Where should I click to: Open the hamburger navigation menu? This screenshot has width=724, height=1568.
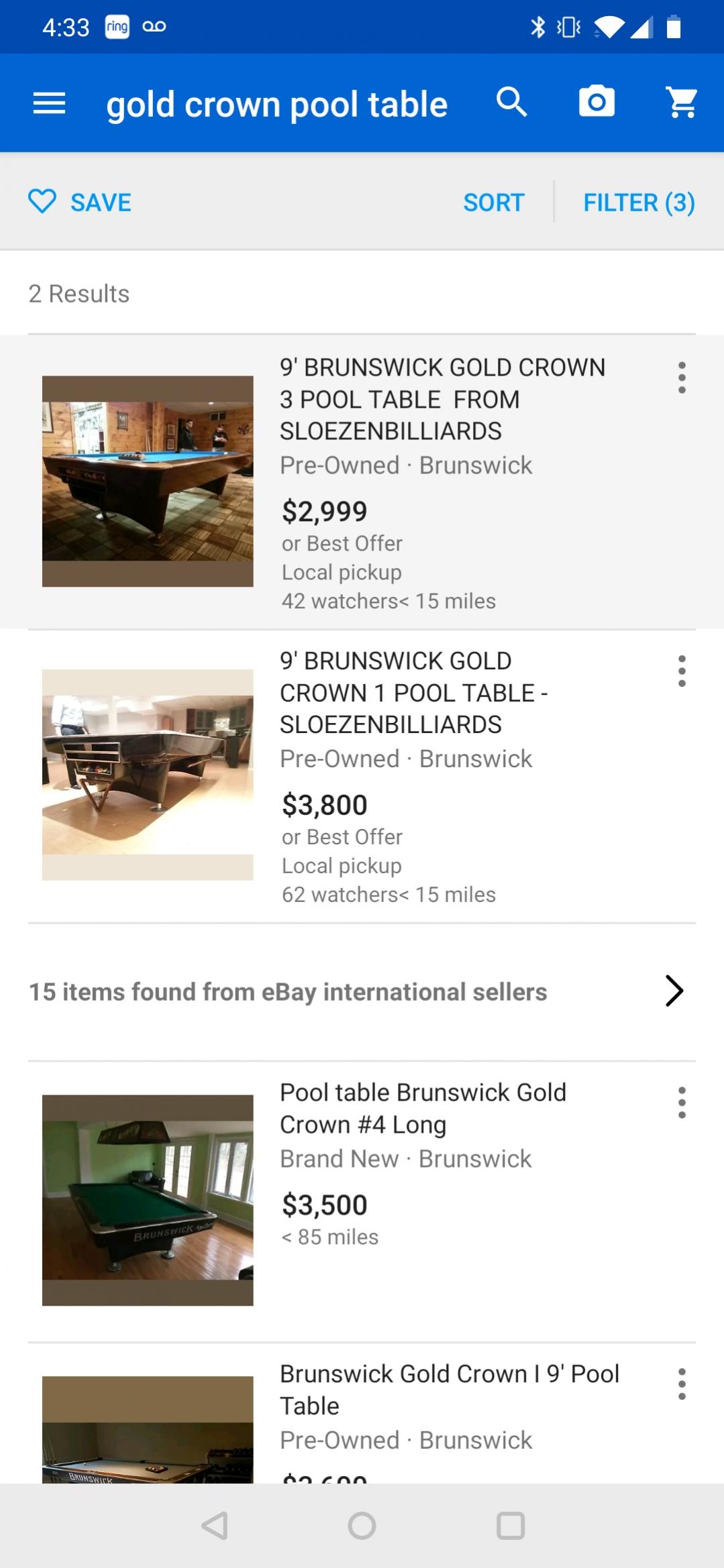pyautogui.click(x=50, y=103)
